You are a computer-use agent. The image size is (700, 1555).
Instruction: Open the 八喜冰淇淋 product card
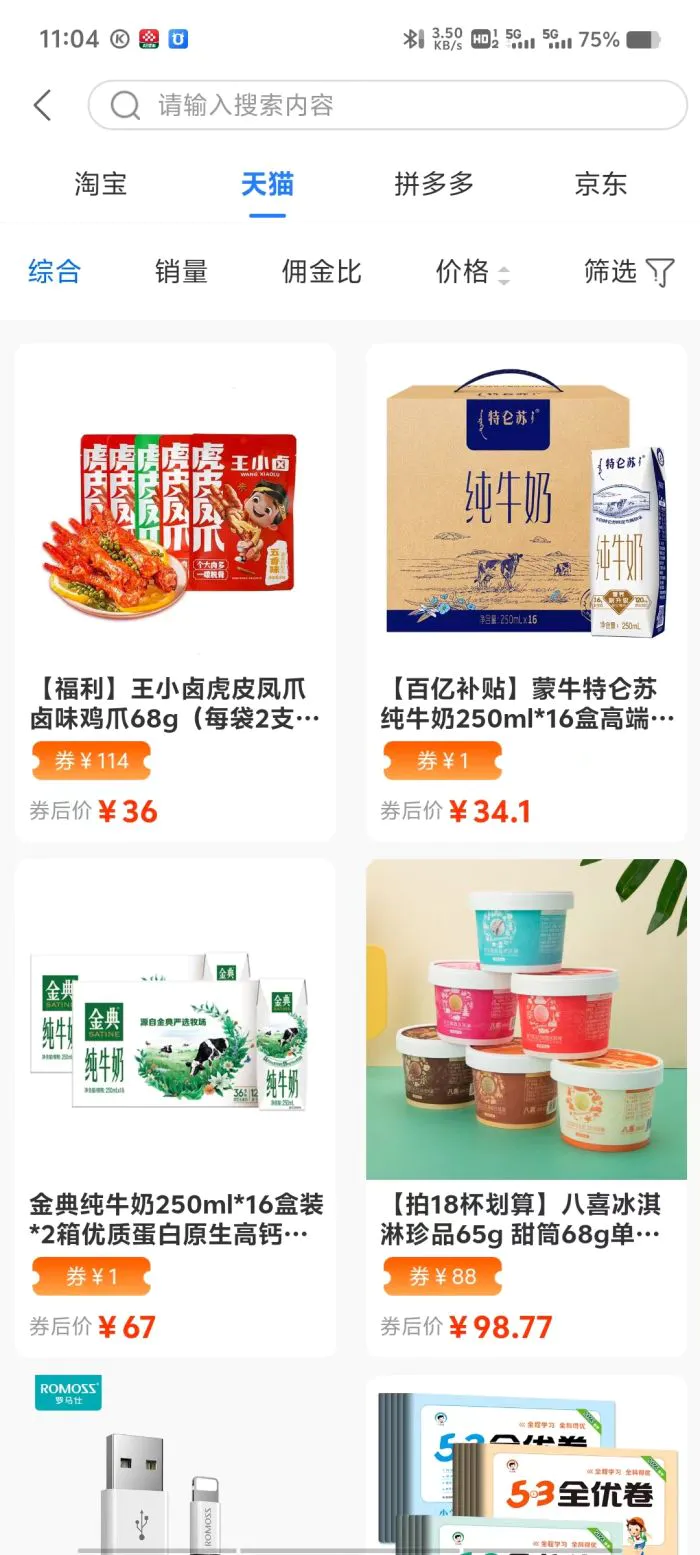point(526,1106)
